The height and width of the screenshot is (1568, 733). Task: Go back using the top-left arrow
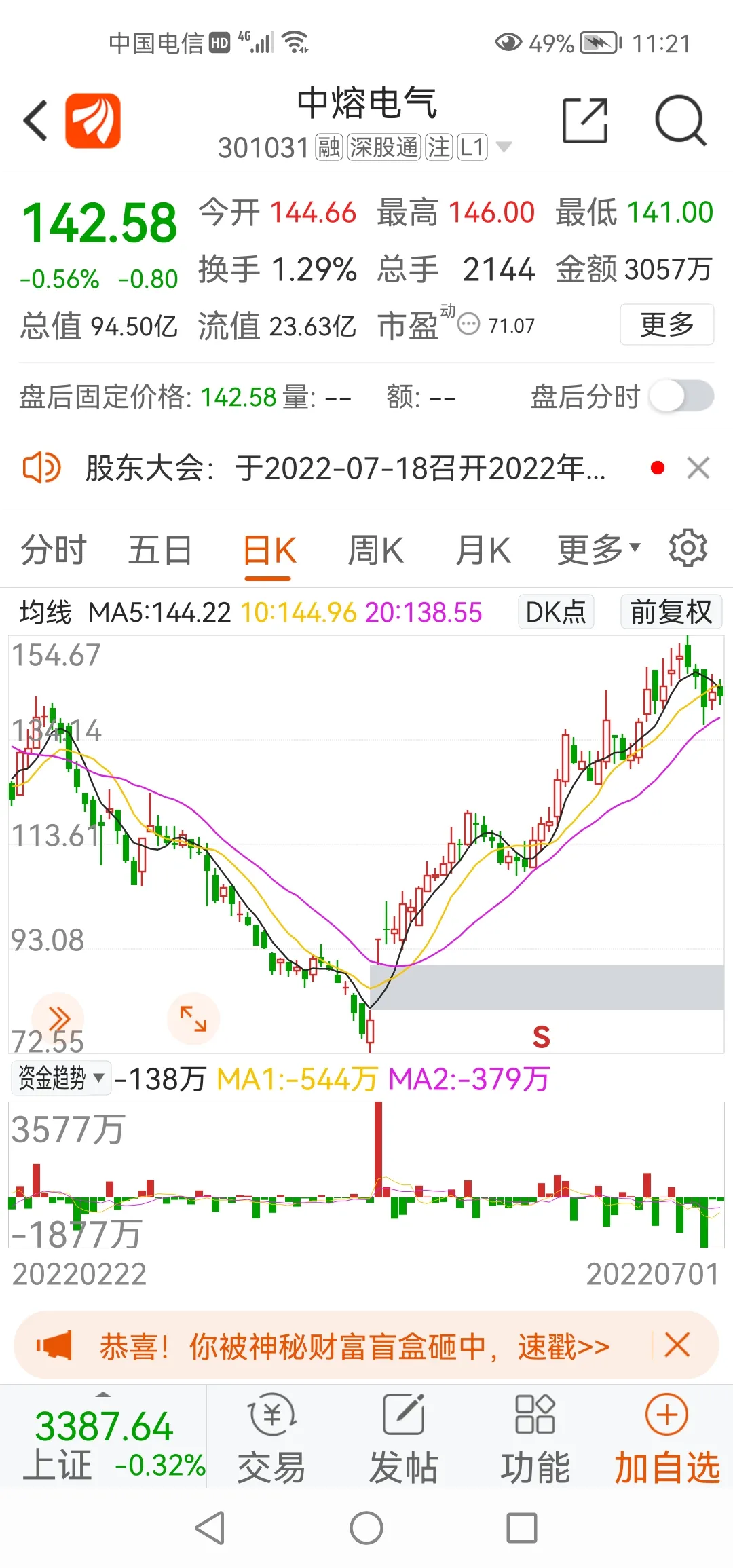36,121
